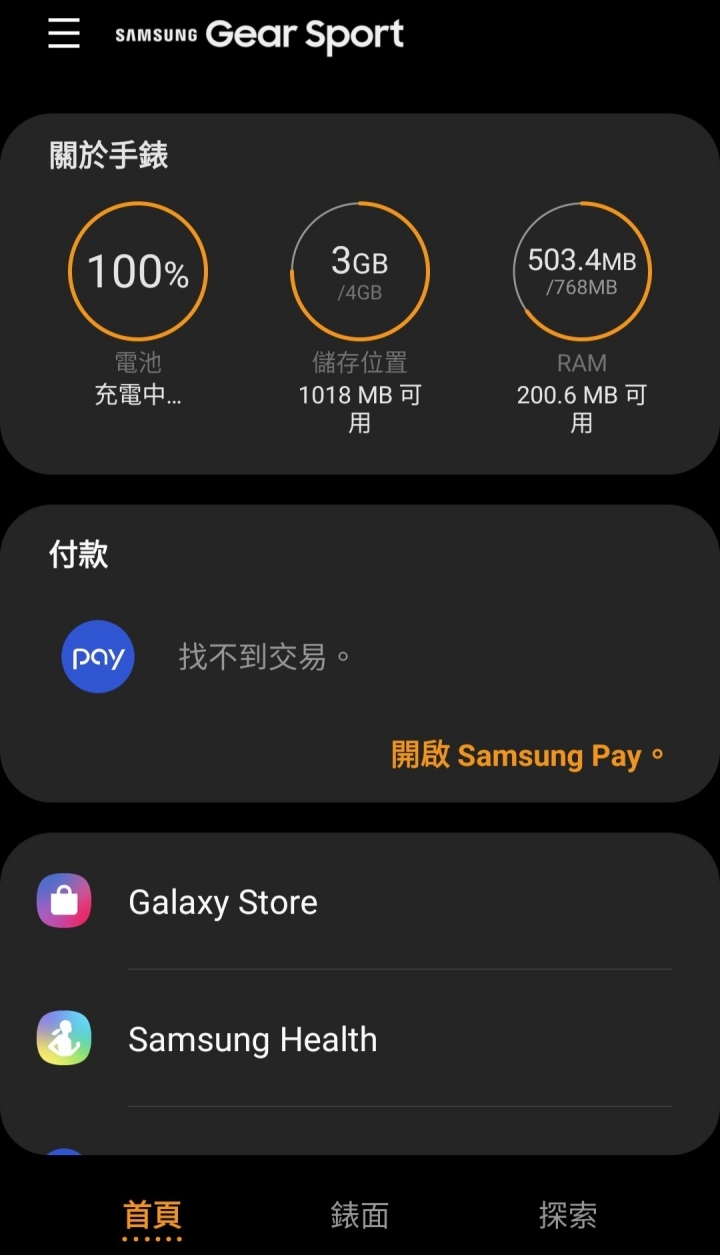Switch to the 錶面 tab

[x=360, y=1216]
